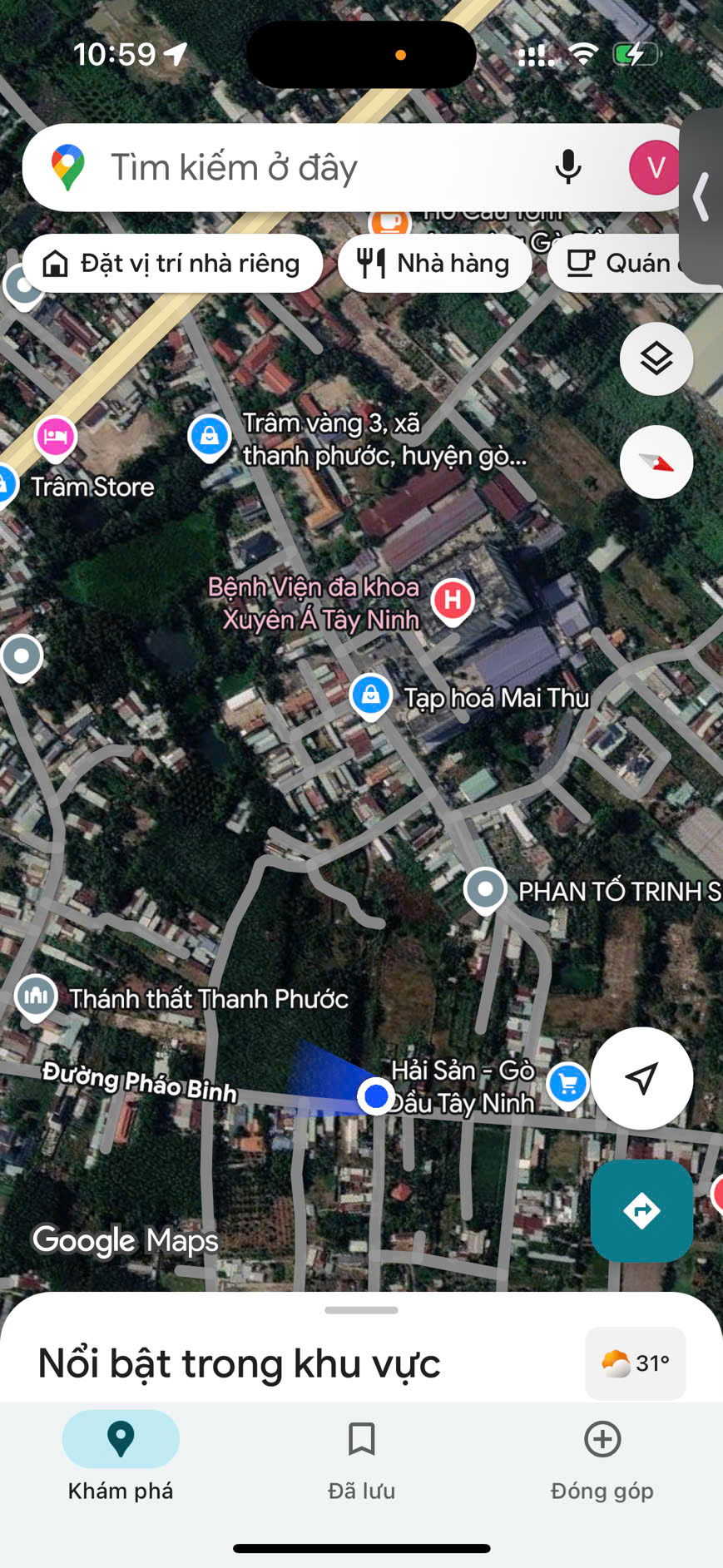The height and width of the screenshot is (1568, 723).
Task: Check the 31° weather chip
Action: point(636,1363)
